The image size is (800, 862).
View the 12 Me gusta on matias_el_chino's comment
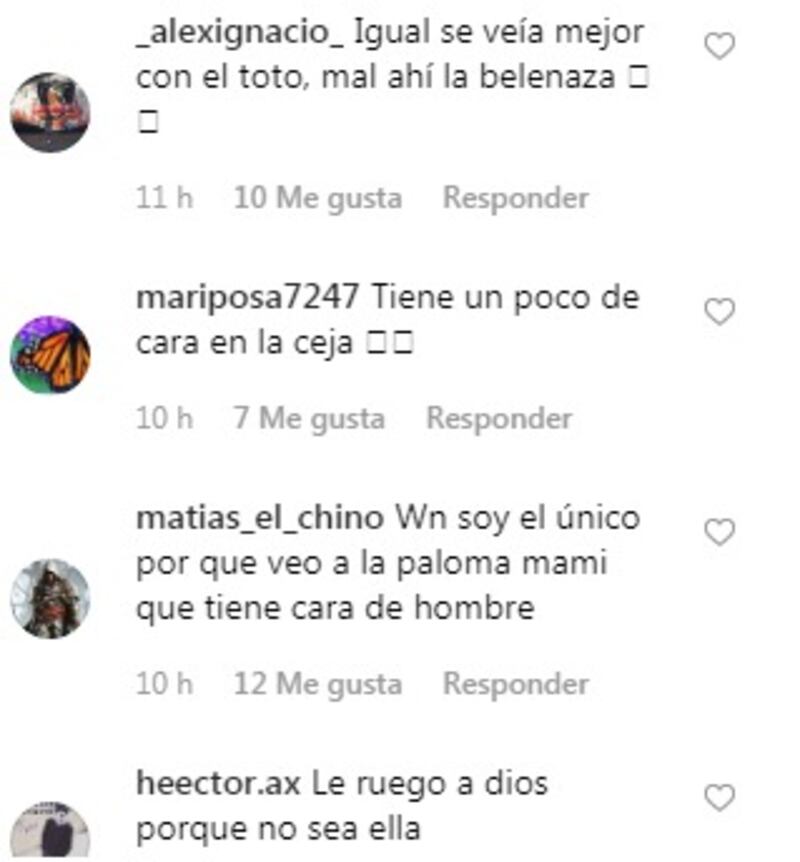(317, 684)
